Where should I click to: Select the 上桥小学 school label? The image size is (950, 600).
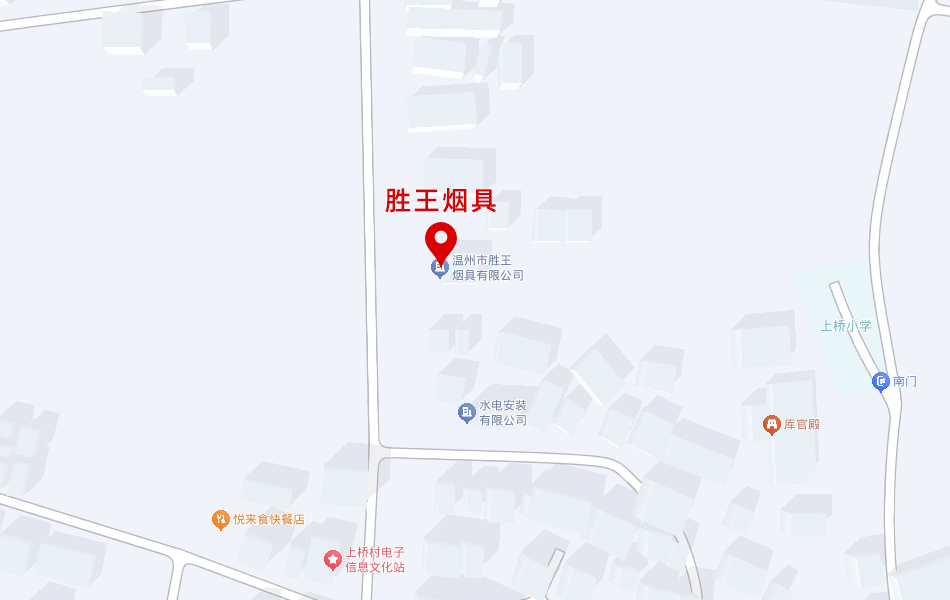pos(846,326)
